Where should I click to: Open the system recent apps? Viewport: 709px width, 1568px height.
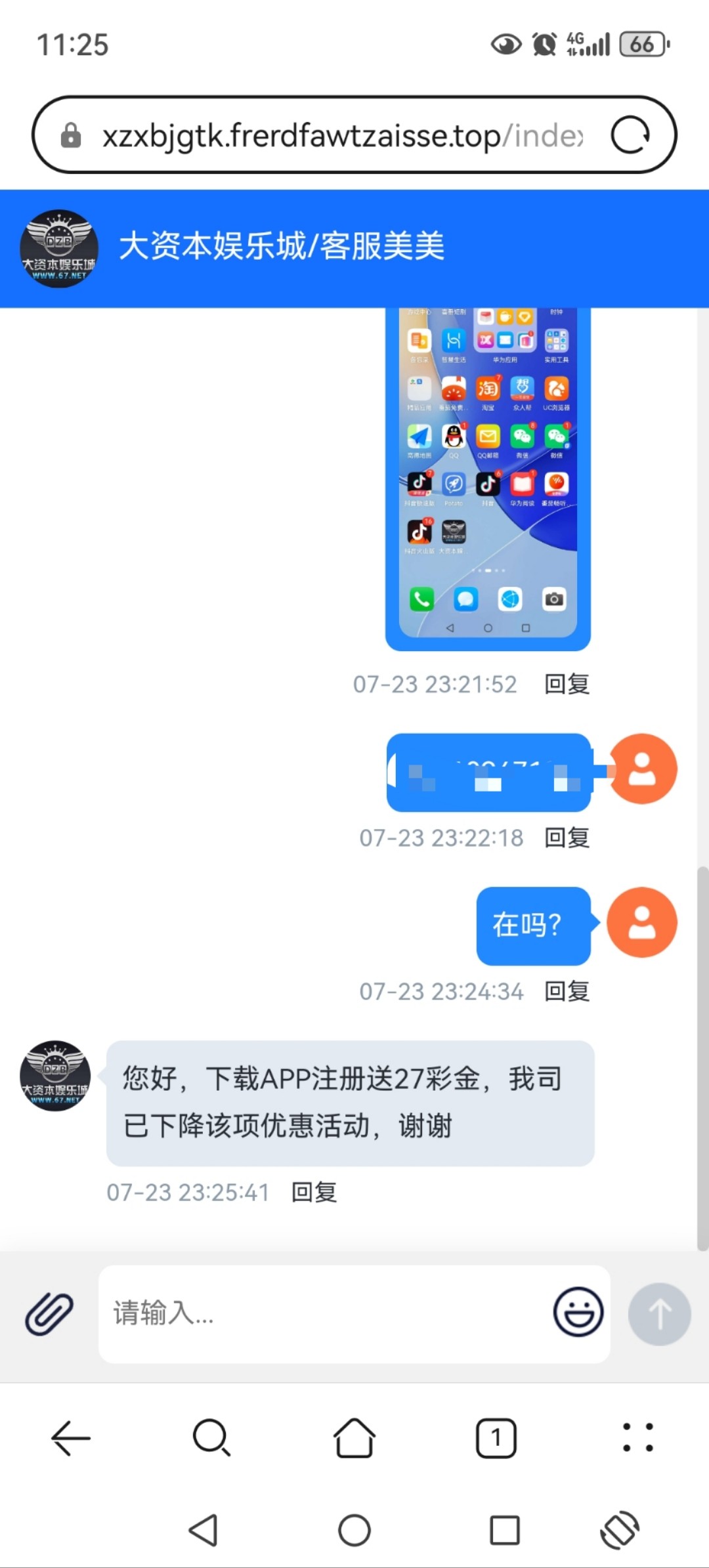(505, 1531)
